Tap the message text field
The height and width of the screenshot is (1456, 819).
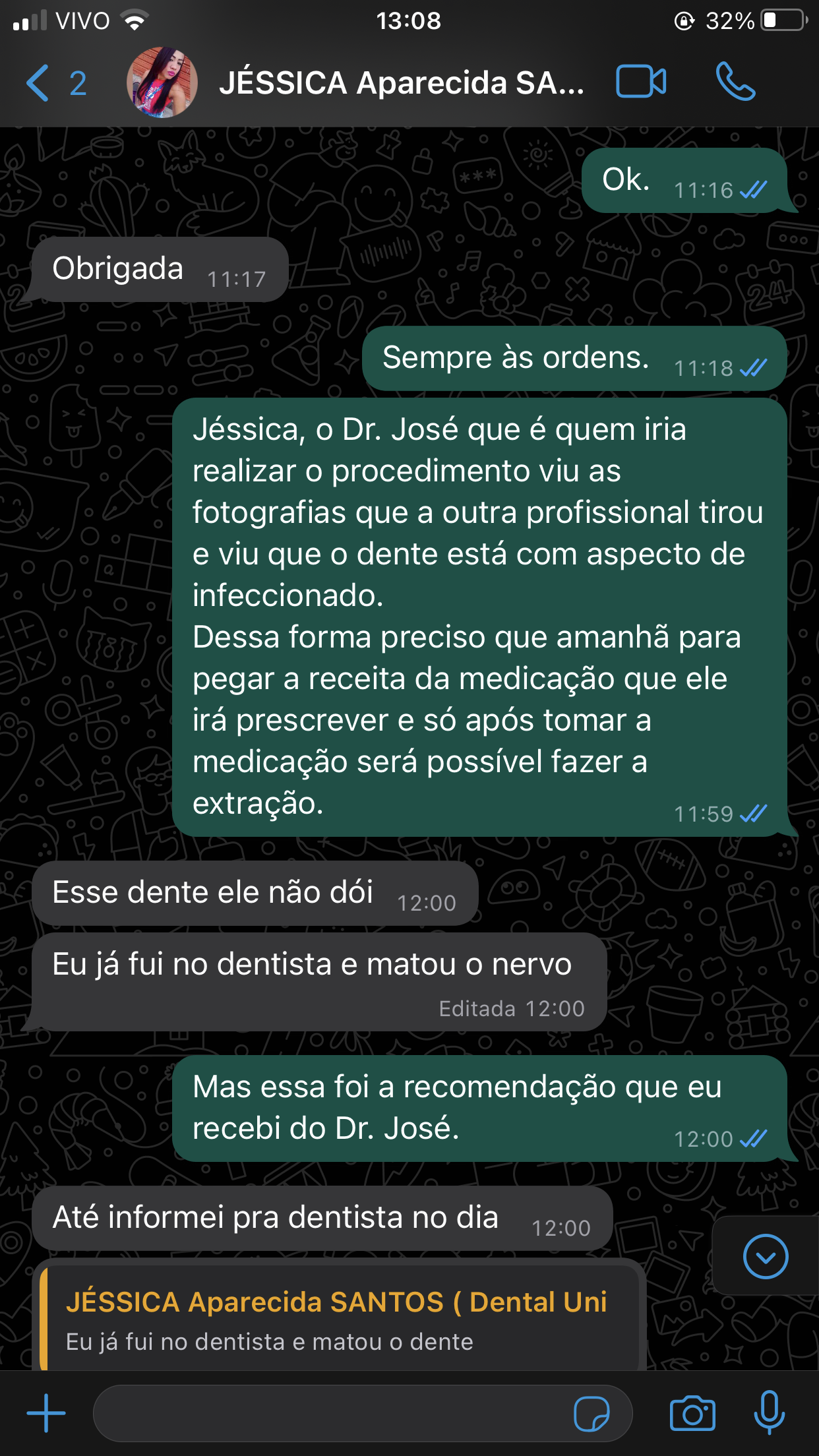pos(330,1413)
